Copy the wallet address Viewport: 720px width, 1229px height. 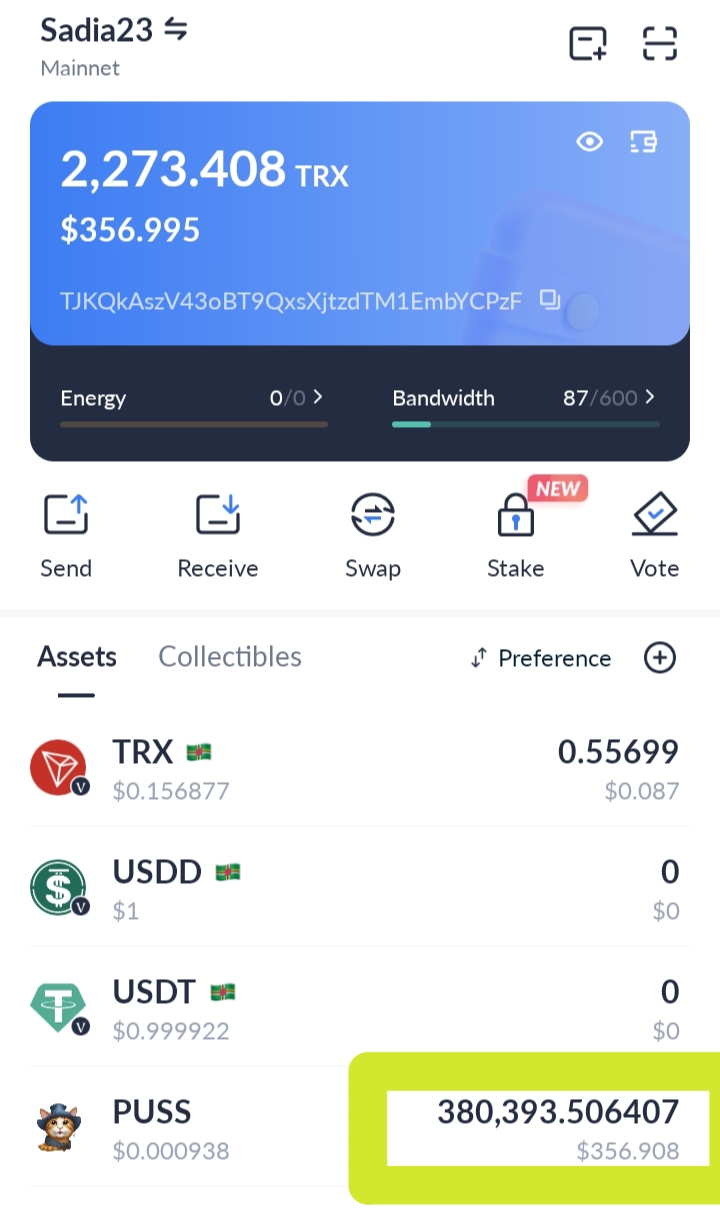[x=550, y=300]
